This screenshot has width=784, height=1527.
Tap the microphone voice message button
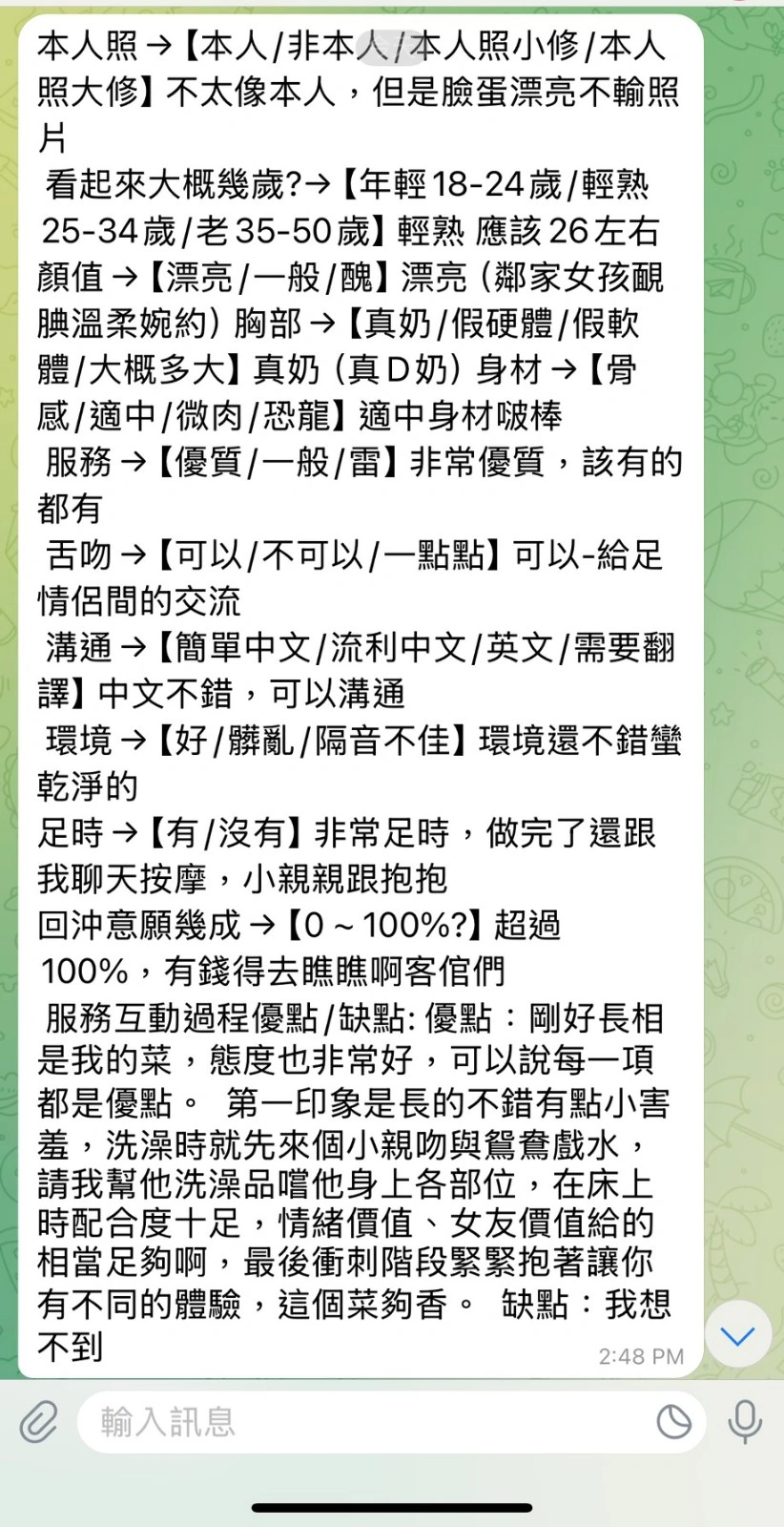click(x=745, y=1422)
